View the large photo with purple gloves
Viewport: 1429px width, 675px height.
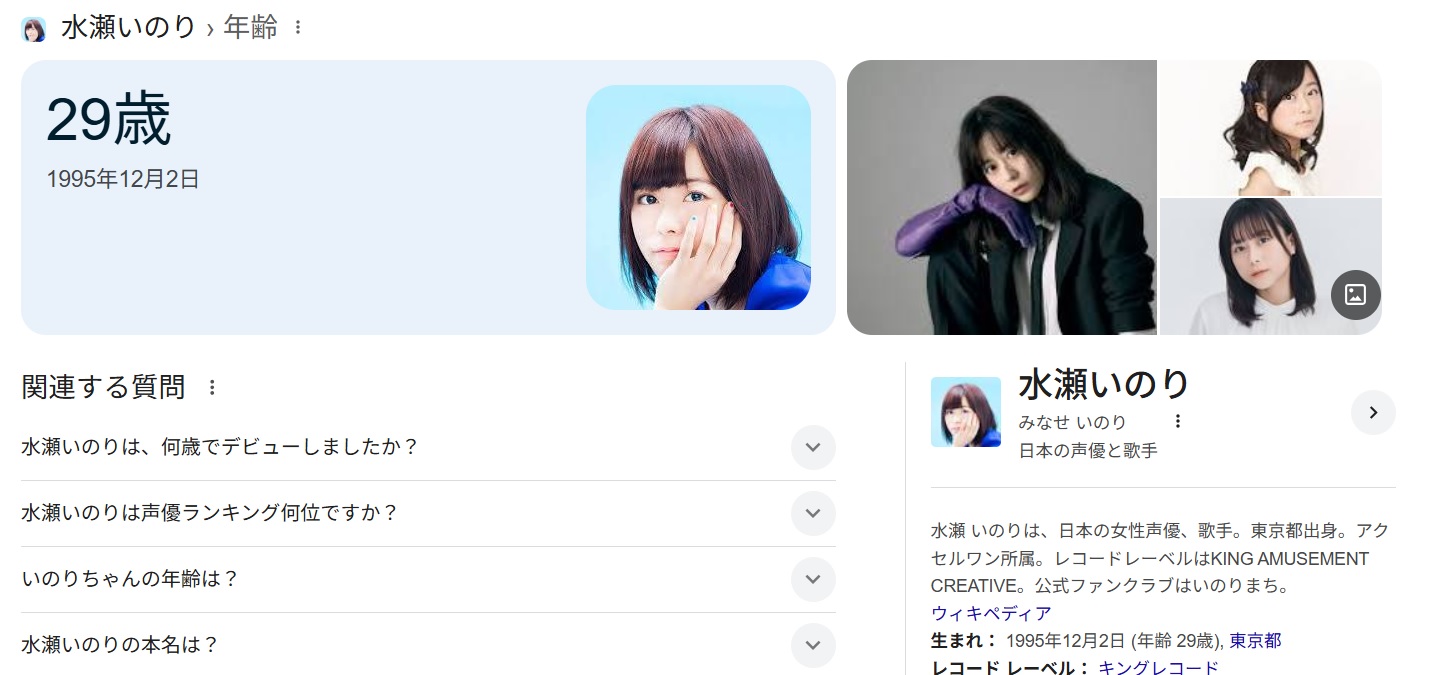coord(1001,197)
